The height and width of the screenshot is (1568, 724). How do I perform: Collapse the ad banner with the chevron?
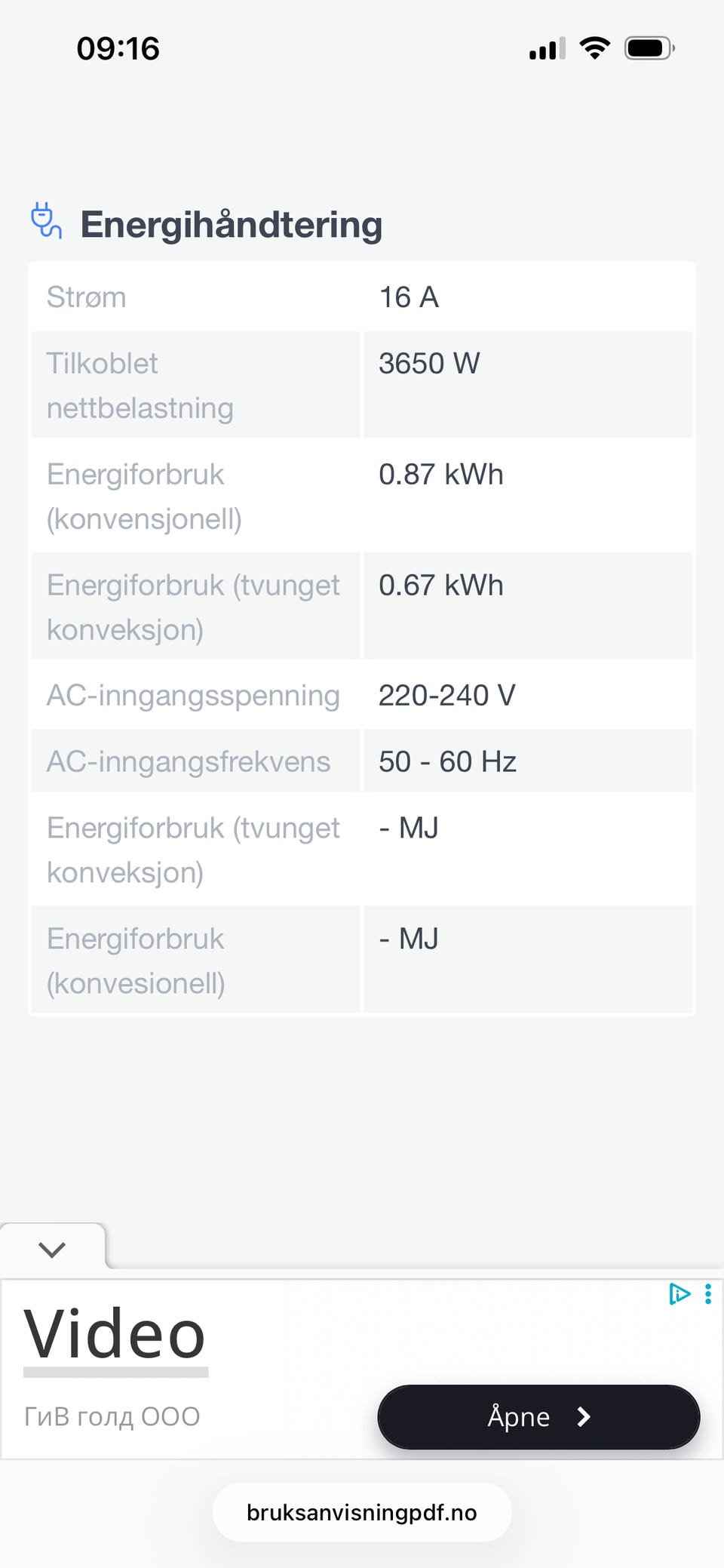pyautogui.click(x=52, y=1249)
